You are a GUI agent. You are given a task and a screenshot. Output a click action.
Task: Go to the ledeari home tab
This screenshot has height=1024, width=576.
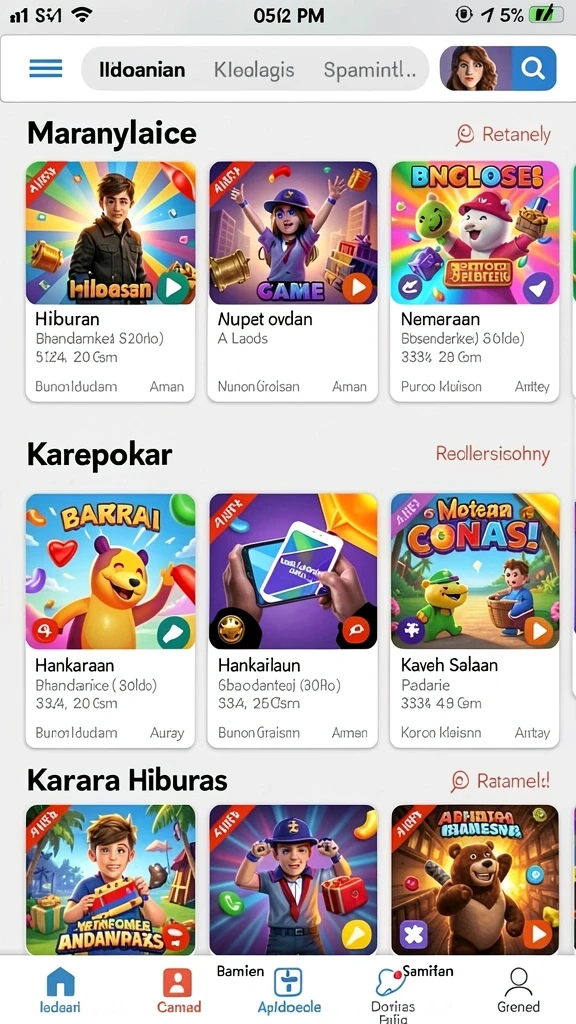click(60, 990)
